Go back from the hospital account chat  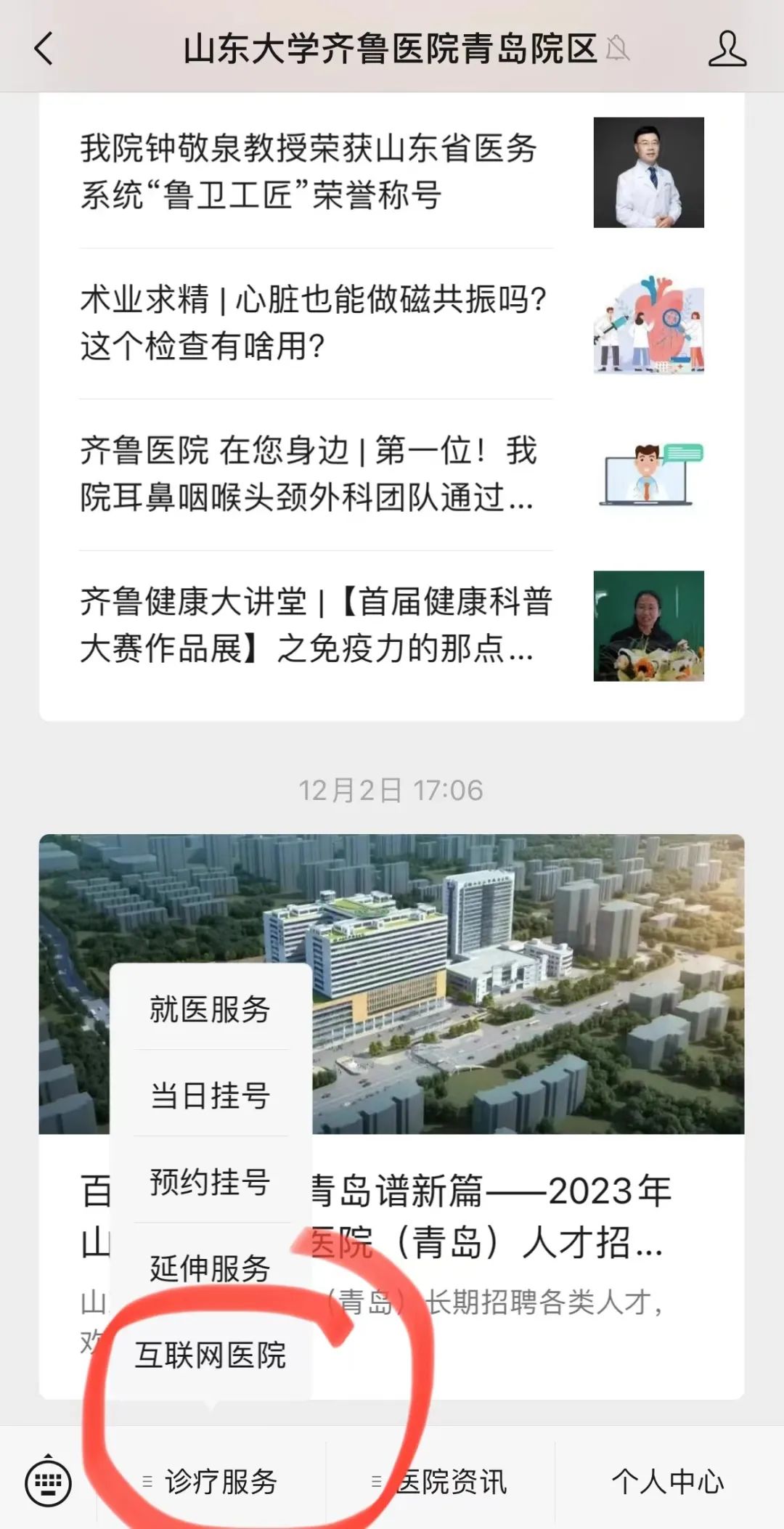click(x=44, y=49)
